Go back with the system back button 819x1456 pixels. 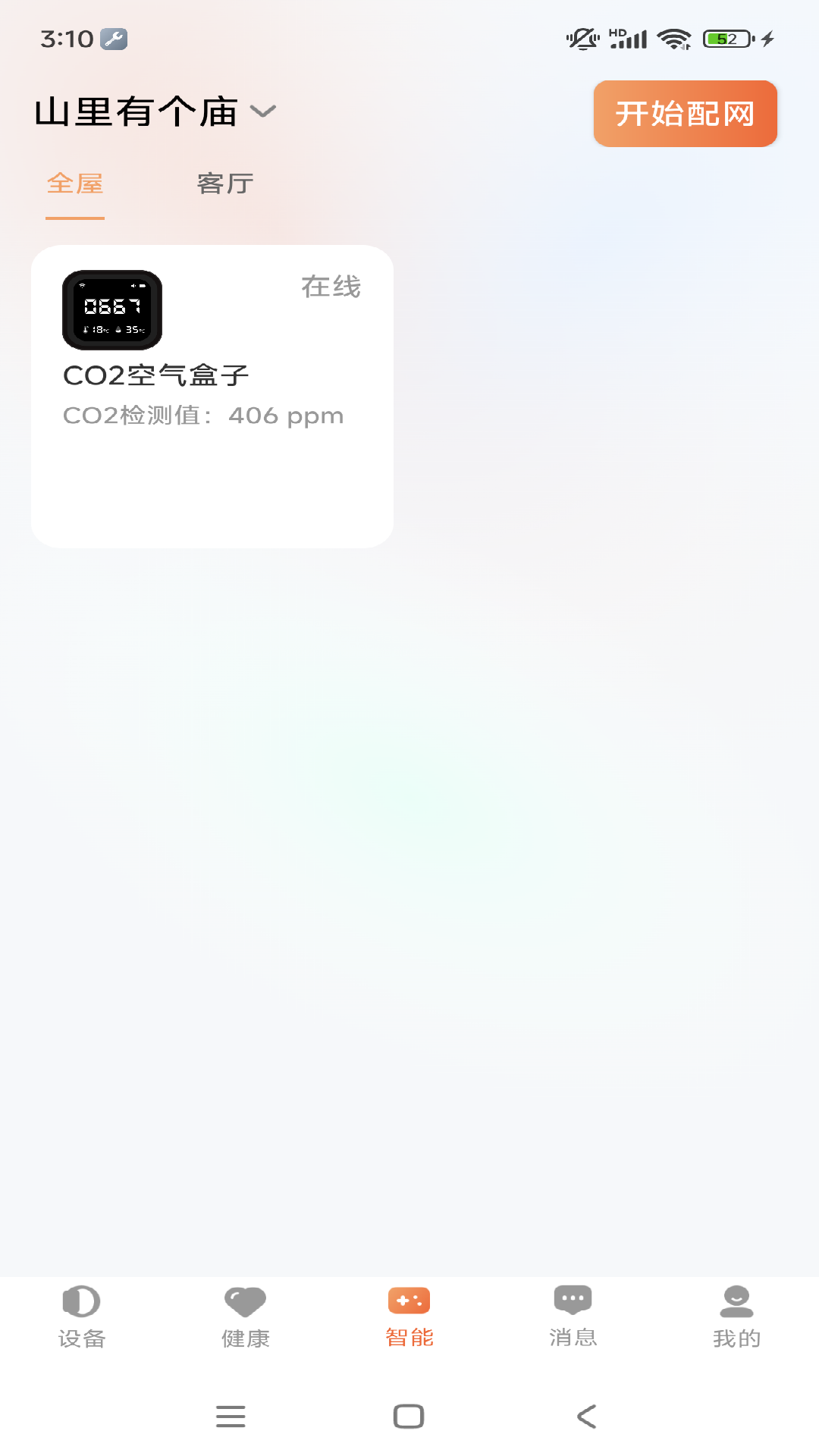point(587,1416)
